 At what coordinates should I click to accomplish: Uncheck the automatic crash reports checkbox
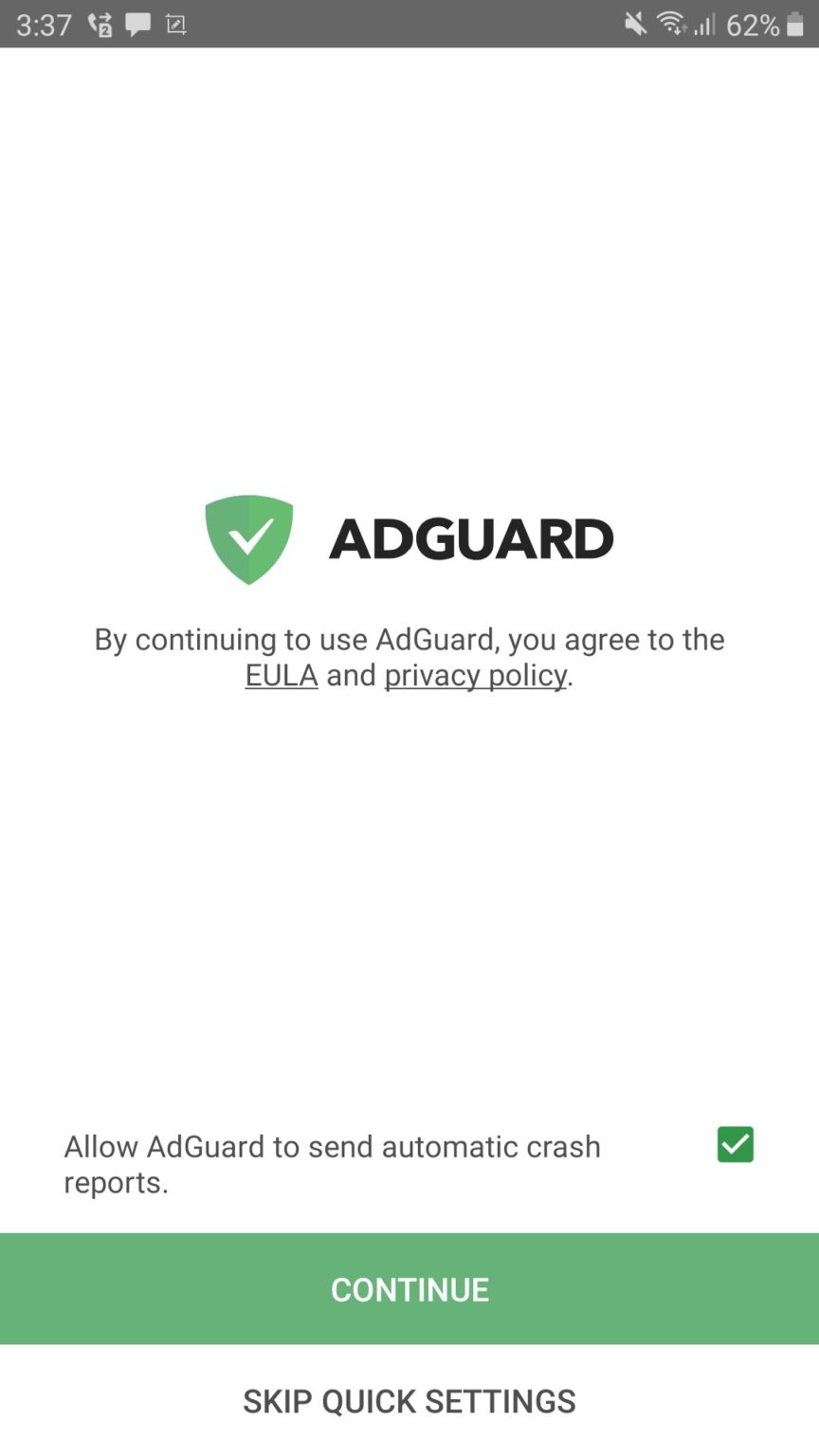coord(735,1144)
